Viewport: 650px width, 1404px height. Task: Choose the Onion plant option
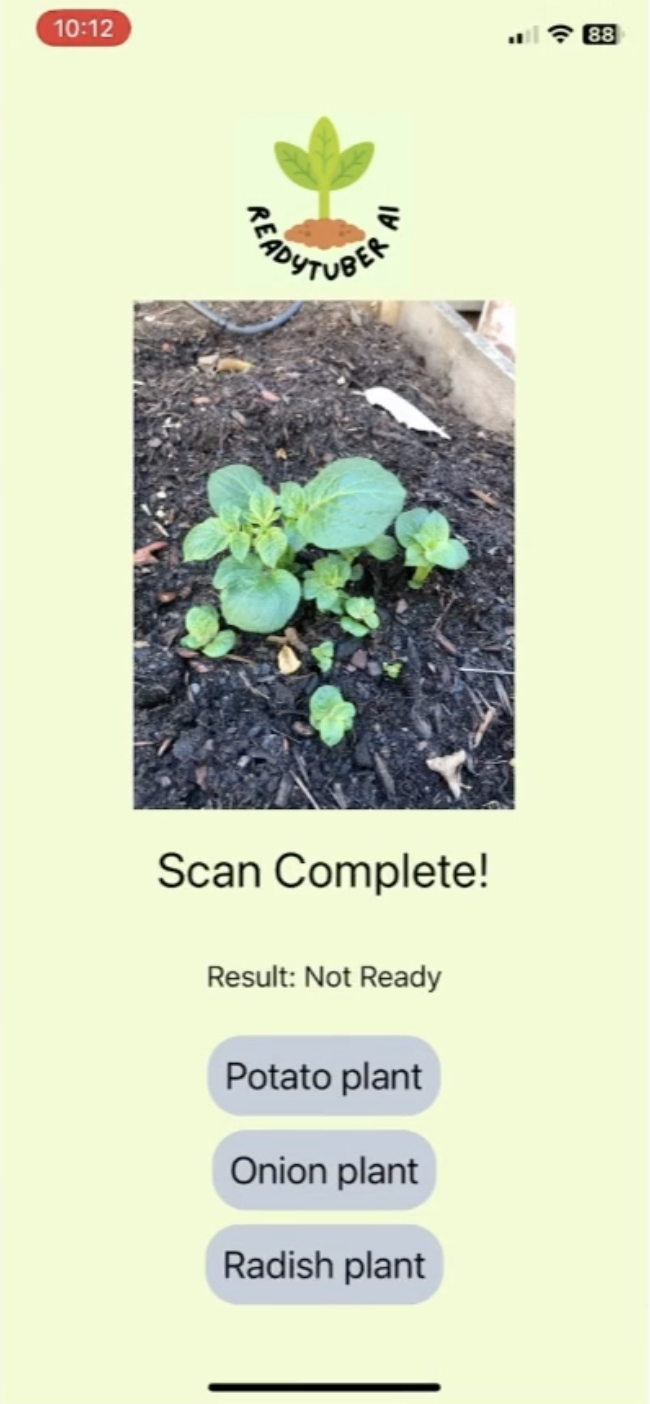coord(324,1170)
